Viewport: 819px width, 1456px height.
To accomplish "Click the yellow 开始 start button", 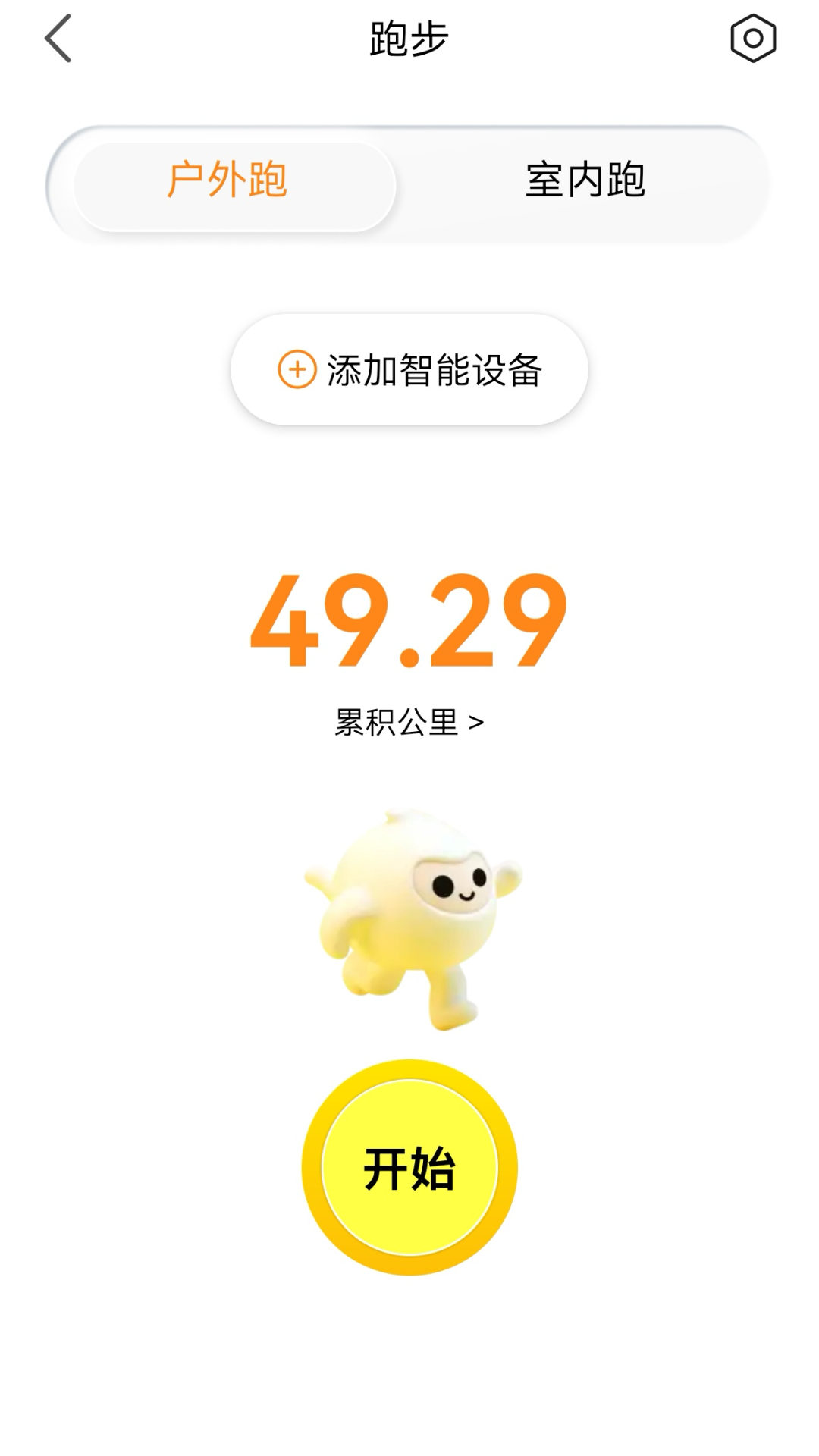I will coord(409,1168).
